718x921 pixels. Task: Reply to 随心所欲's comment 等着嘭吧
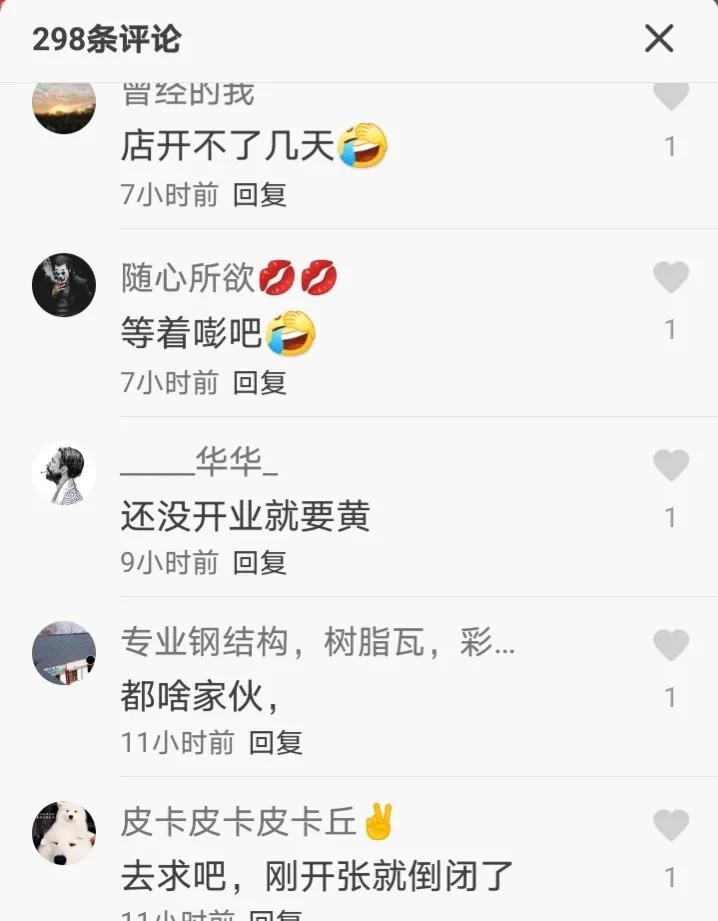pos(260,382)
